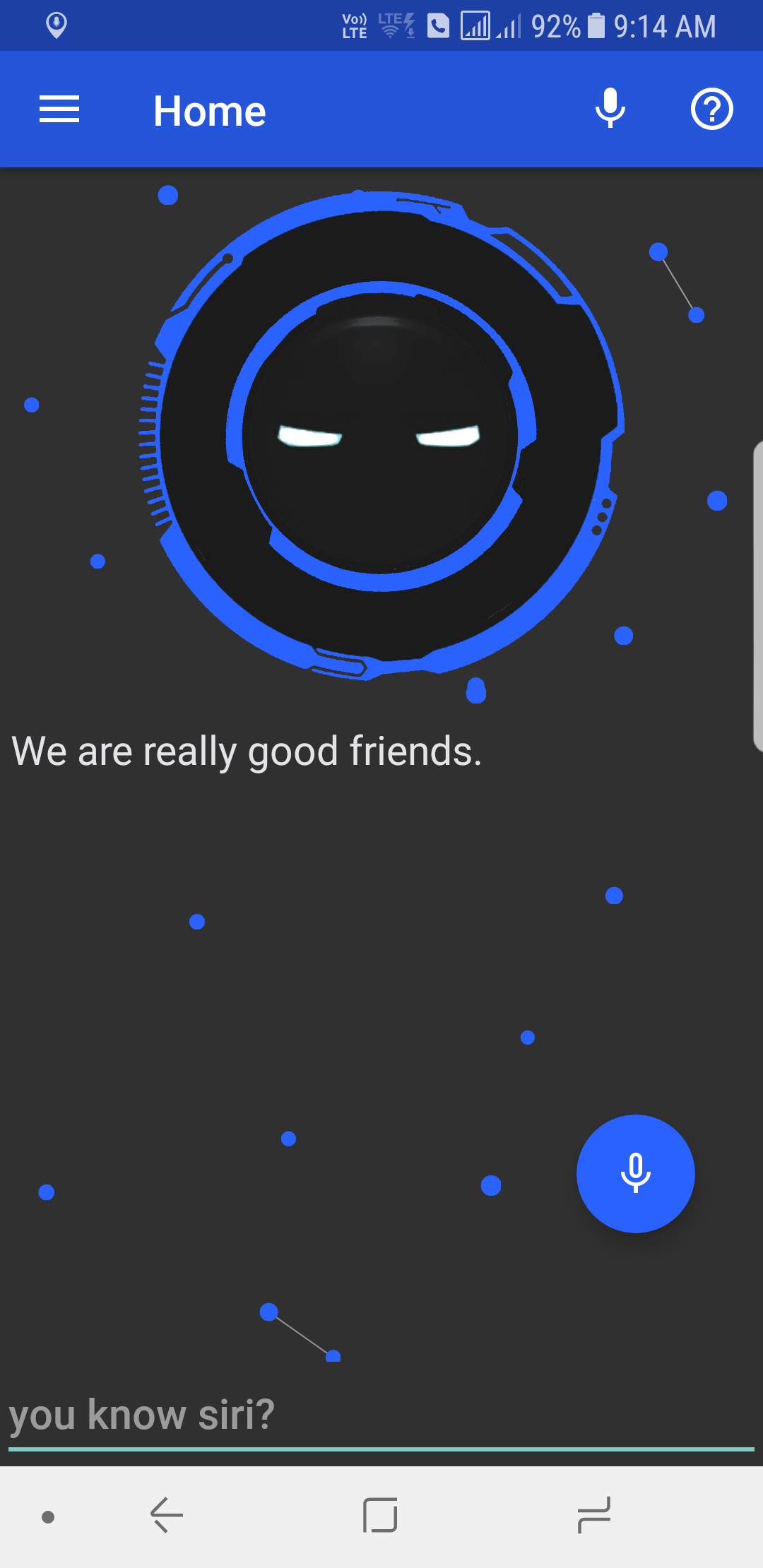
Task: Tap the microphone icon in the top toolbar
Action: pos(609,108)
